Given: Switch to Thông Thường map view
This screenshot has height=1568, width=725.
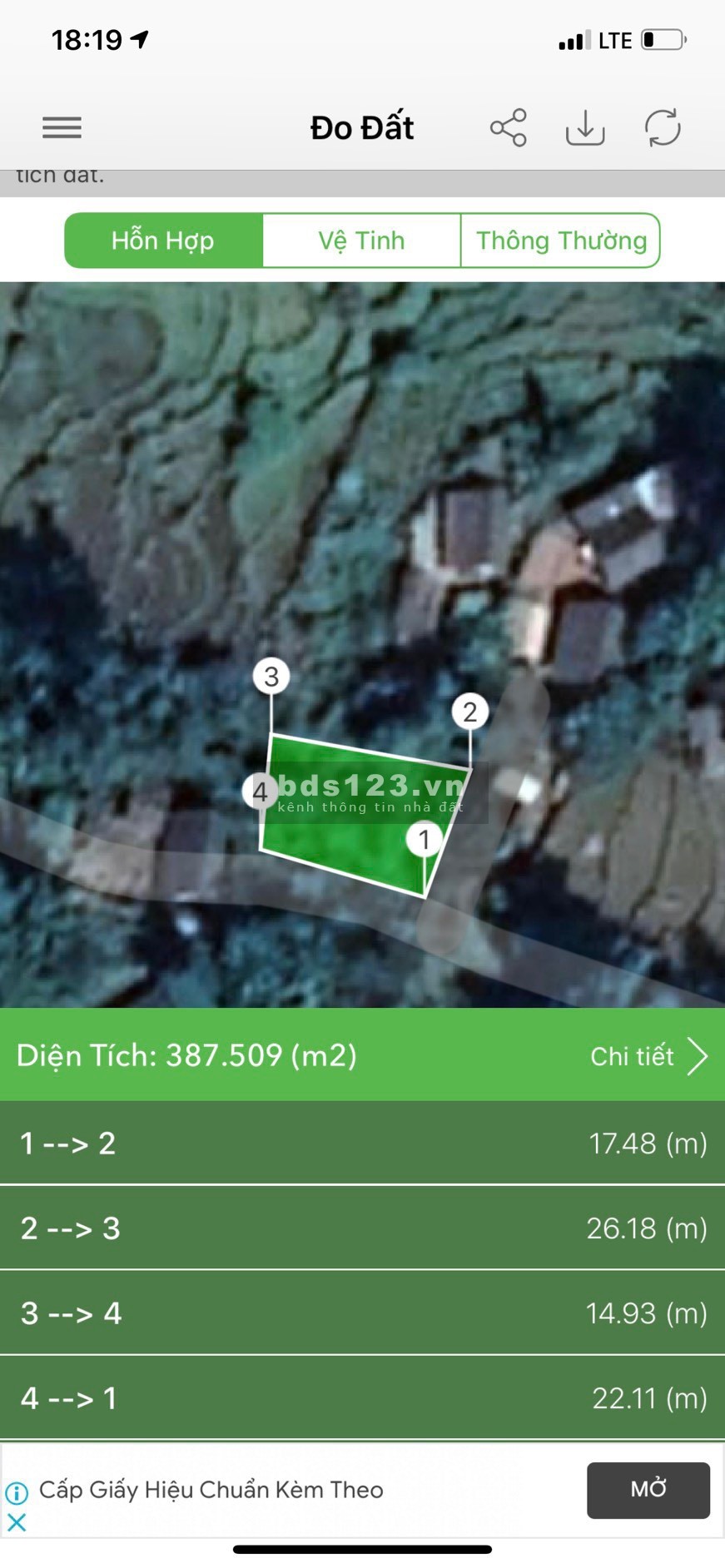Looking at the screenshot, I should 560,241.
